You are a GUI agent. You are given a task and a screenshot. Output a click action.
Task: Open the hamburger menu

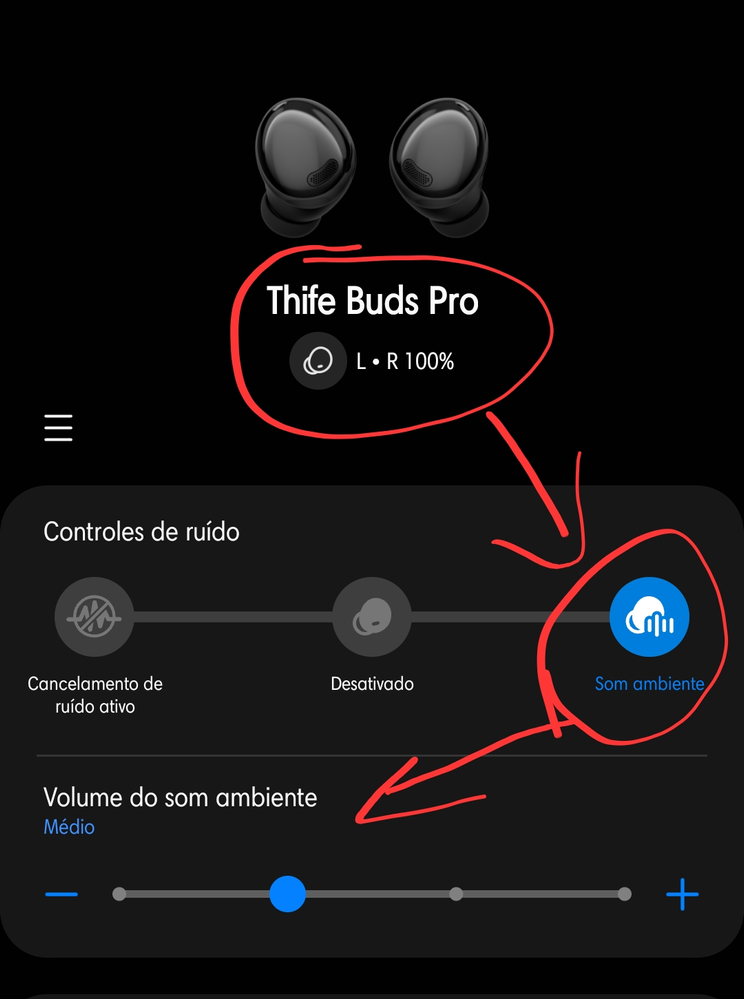coord(59,427)
